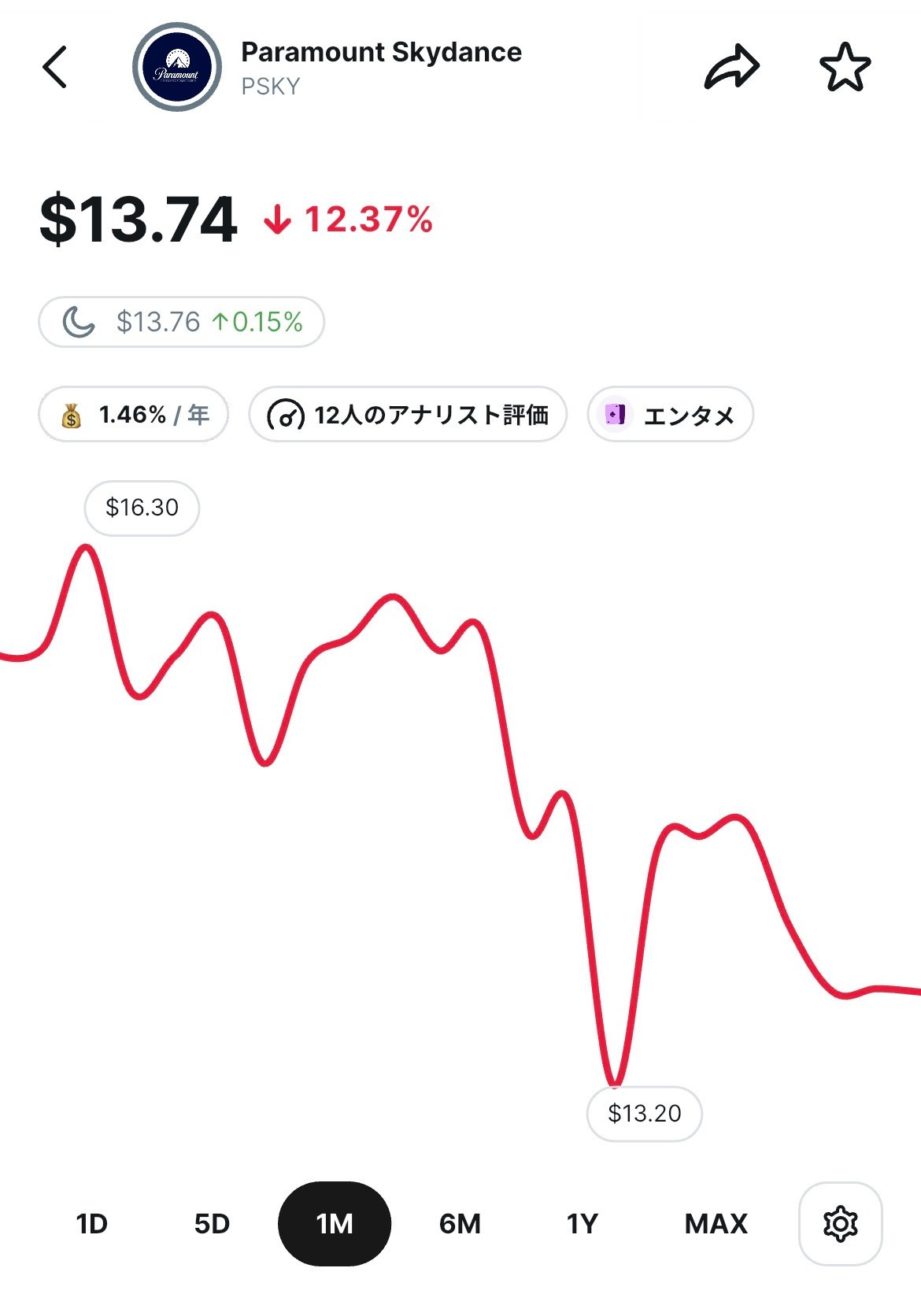
Task: Open chart settings via the gear icon
Action: 841,1224
